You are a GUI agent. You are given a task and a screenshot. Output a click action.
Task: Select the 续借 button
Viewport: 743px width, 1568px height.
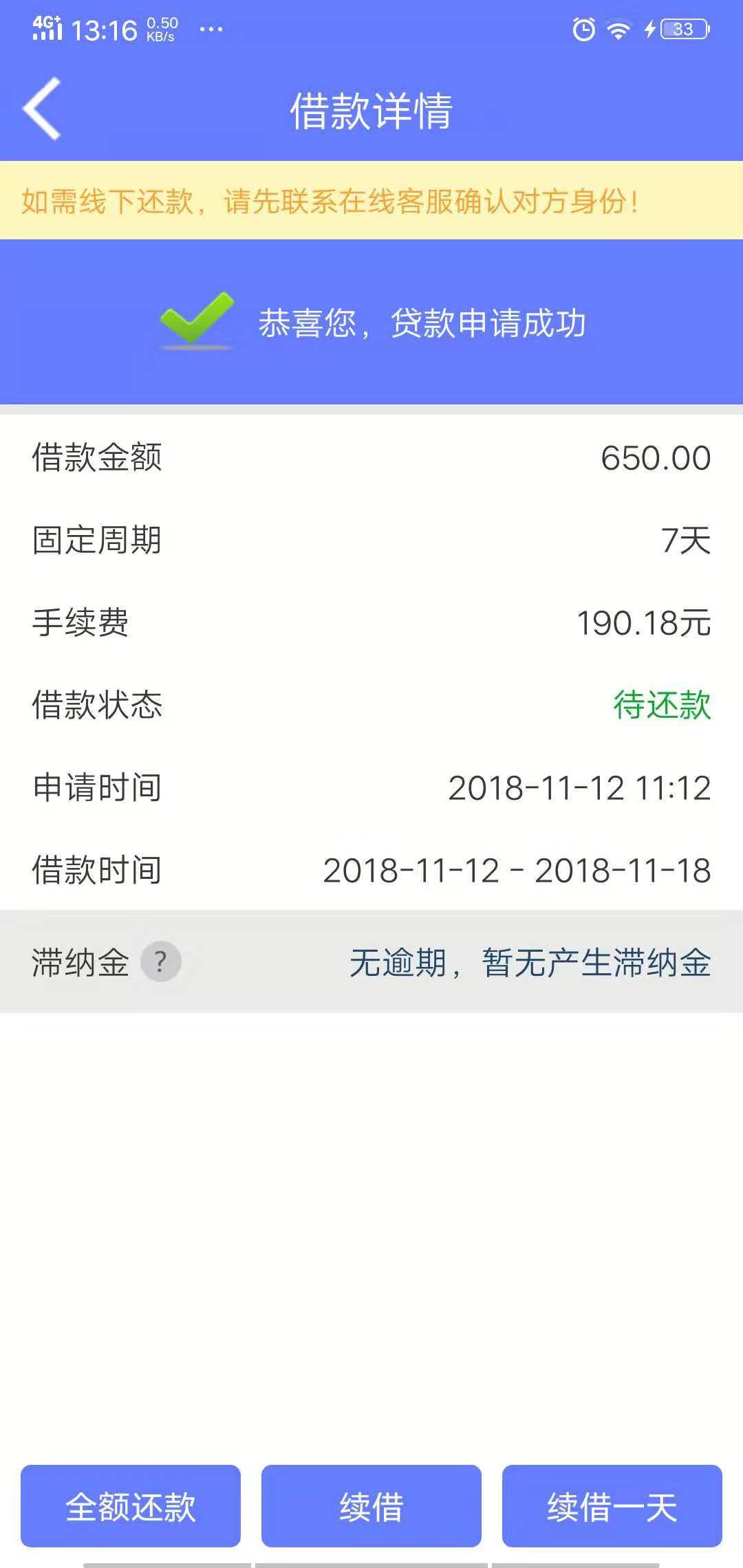pyautogui.click(x=371, y=1505)
